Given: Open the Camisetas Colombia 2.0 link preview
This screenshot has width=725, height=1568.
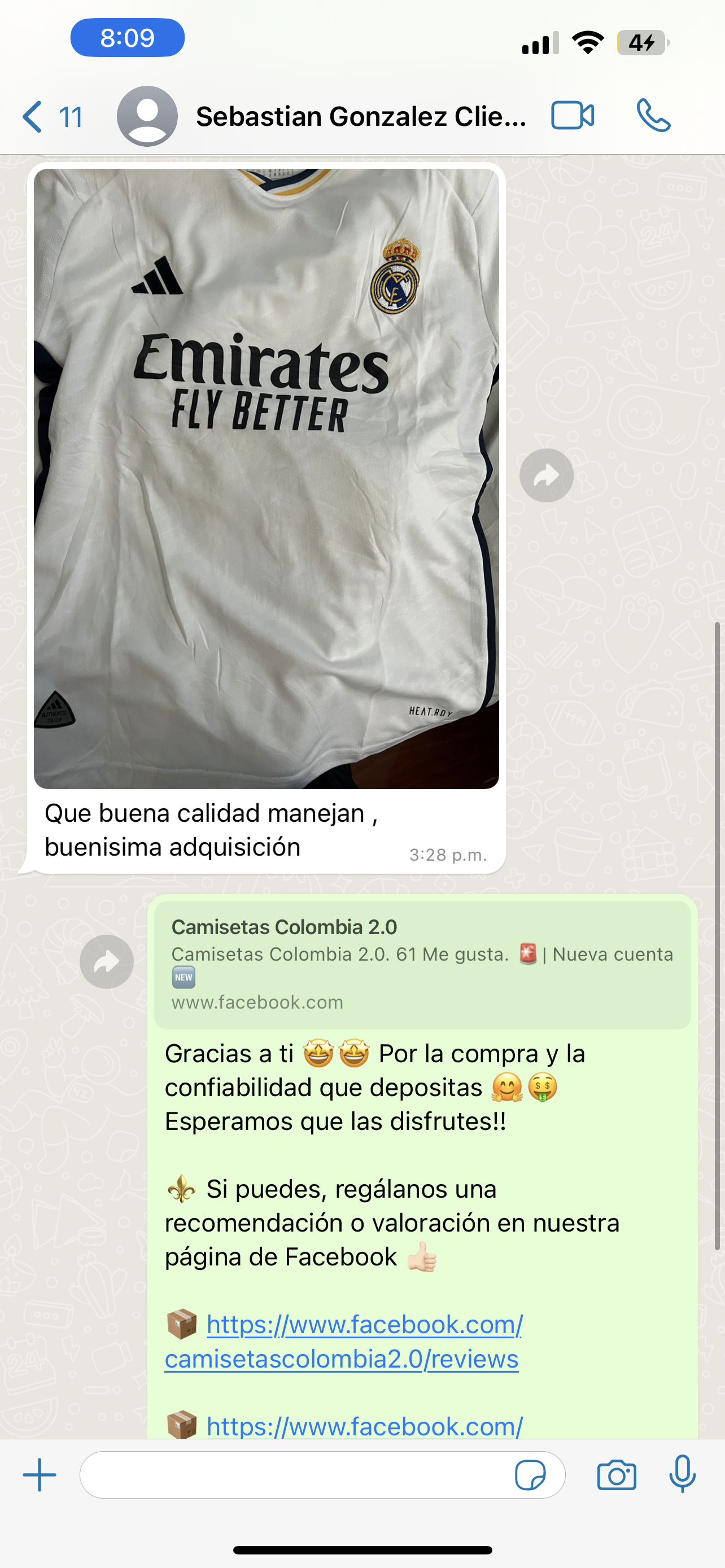Looking at the screenshot, I should [422, 964].
